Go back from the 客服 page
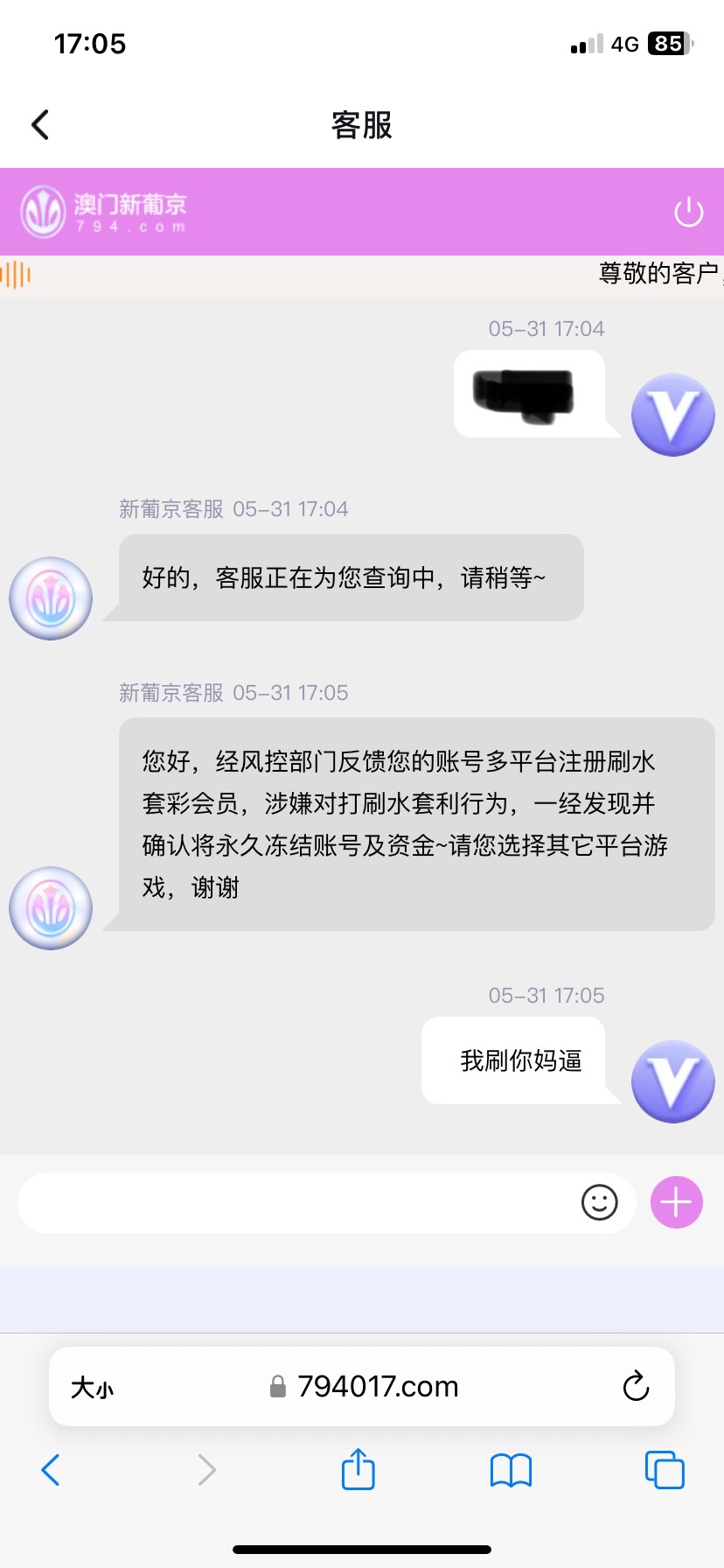The width and height of the screenshot is (724, 1568). click(x=40, y=125)
